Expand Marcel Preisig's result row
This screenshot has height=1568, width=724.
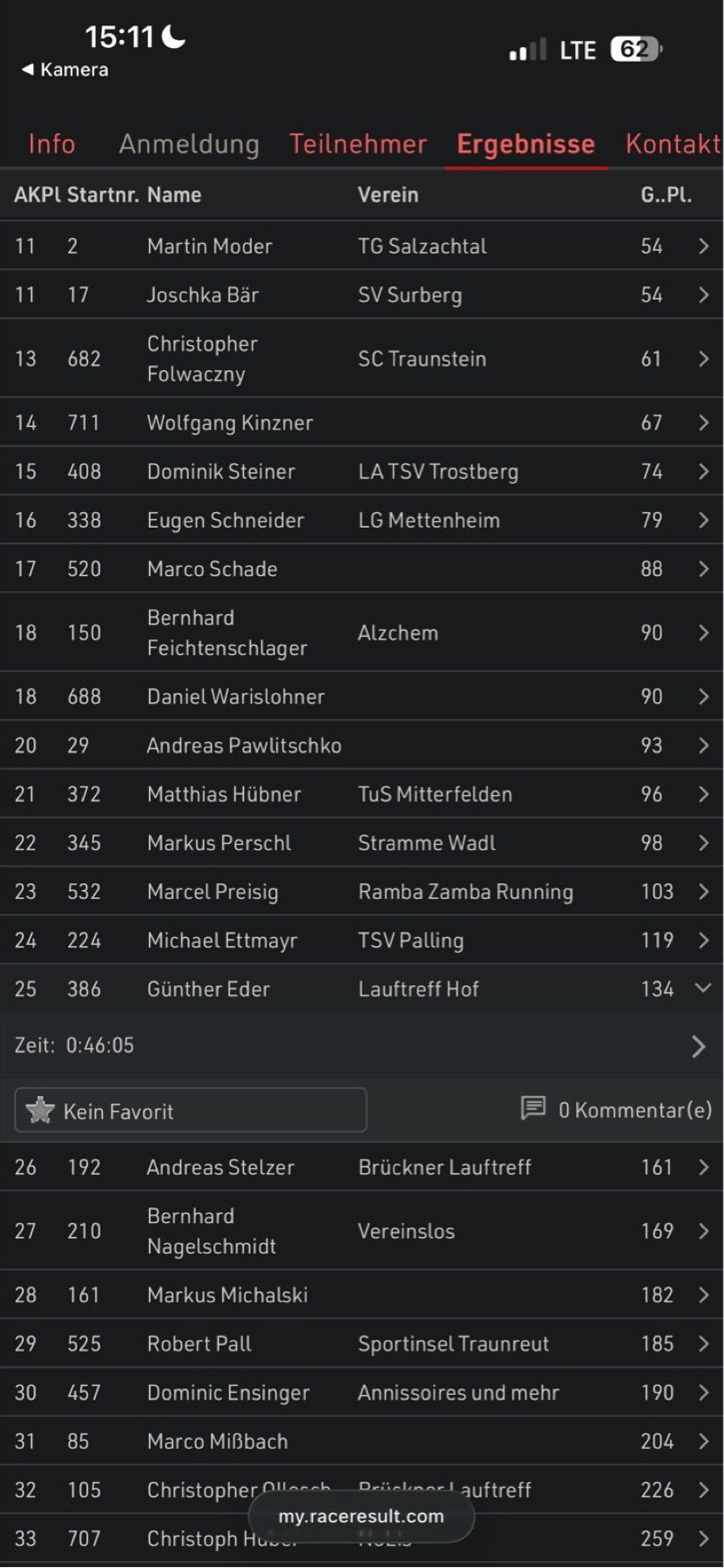[362, 892]
